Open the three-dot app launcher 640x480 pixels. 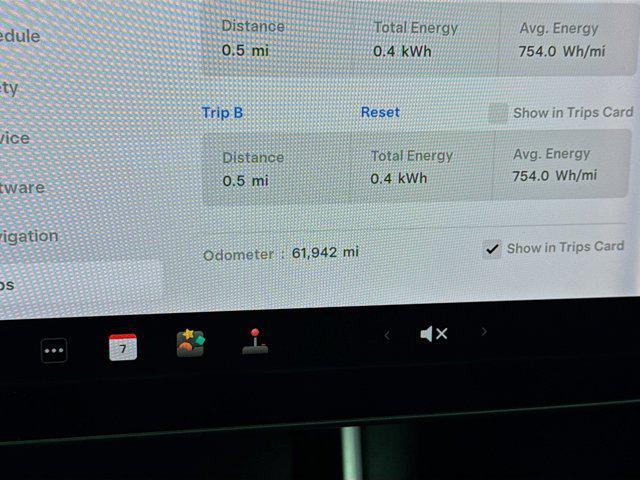54,350
